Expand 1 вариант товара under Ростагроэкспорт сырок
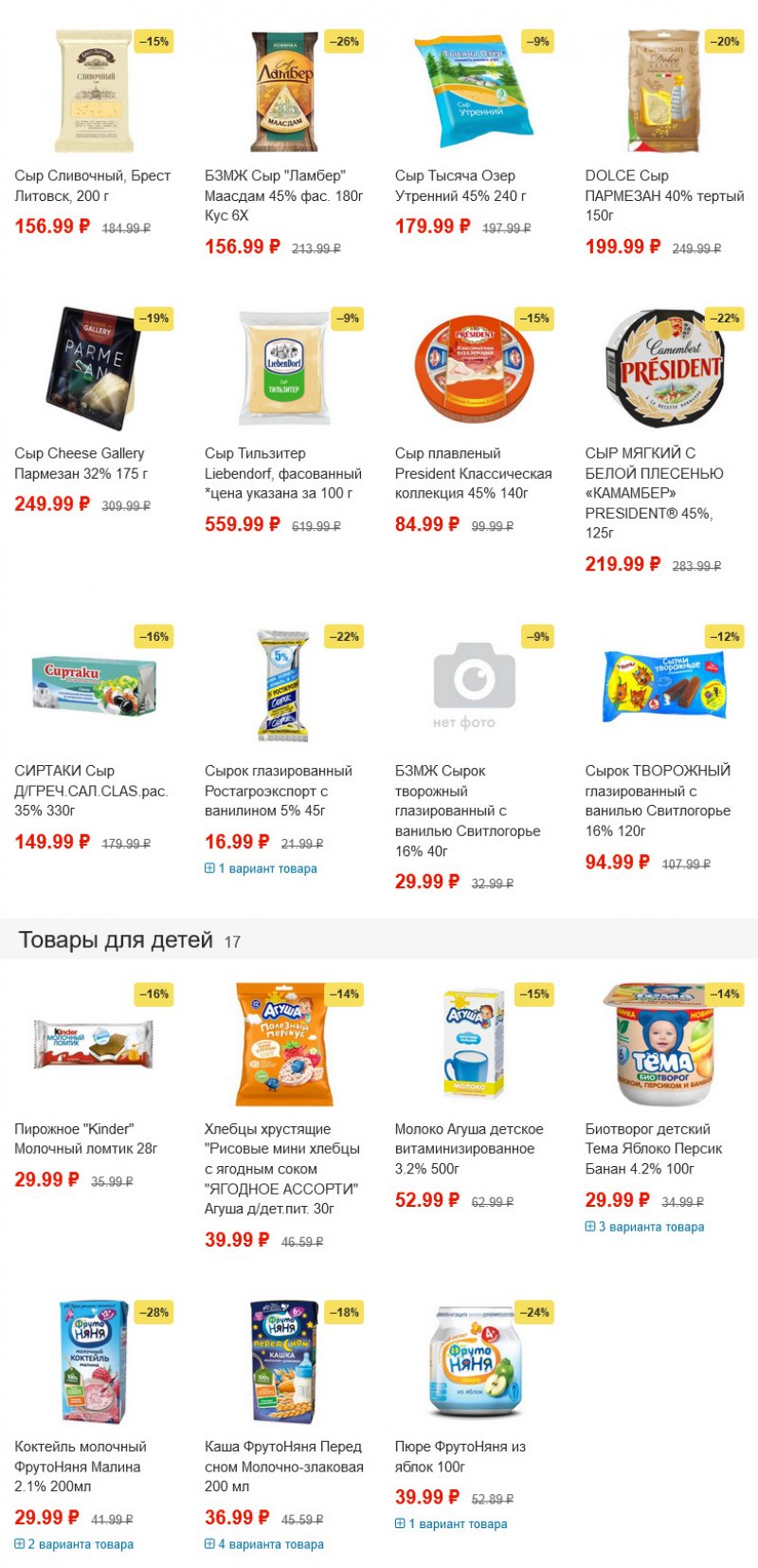Image resolution: width=758 pixels, height=1568 pixels. [x=261, y=868]
